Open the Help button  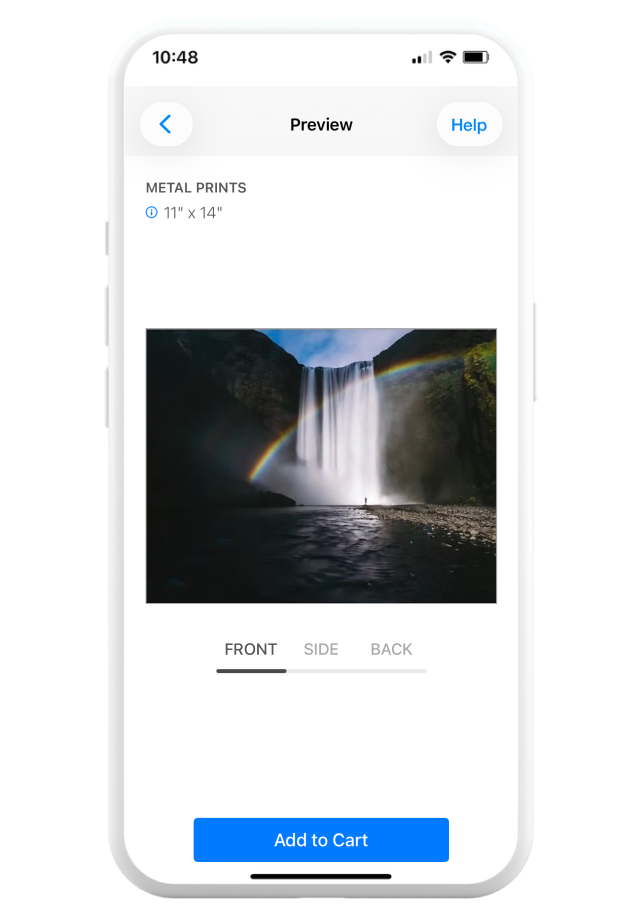pos(468,125)
